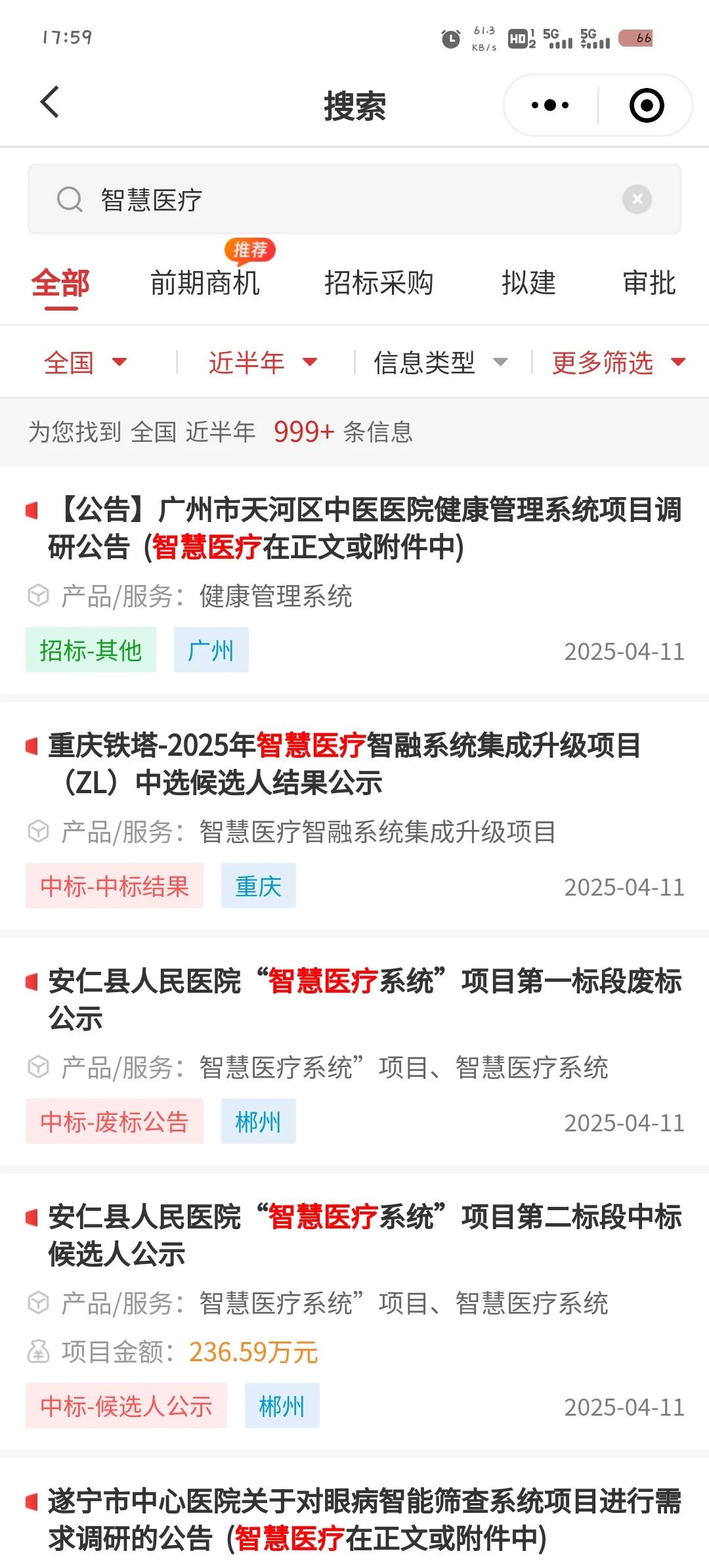
Task: Open 更多筛选 filter options
Action: point(618,362)
